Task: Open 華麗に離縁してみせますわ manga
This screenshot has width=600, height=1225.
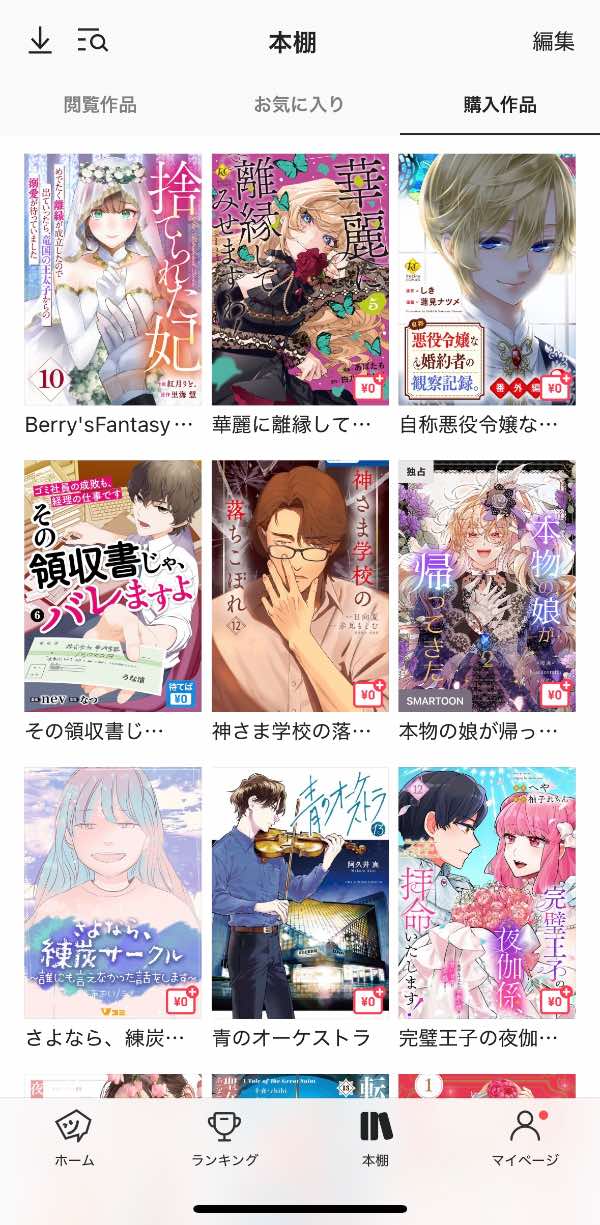Action: click(x=300, y=279)
